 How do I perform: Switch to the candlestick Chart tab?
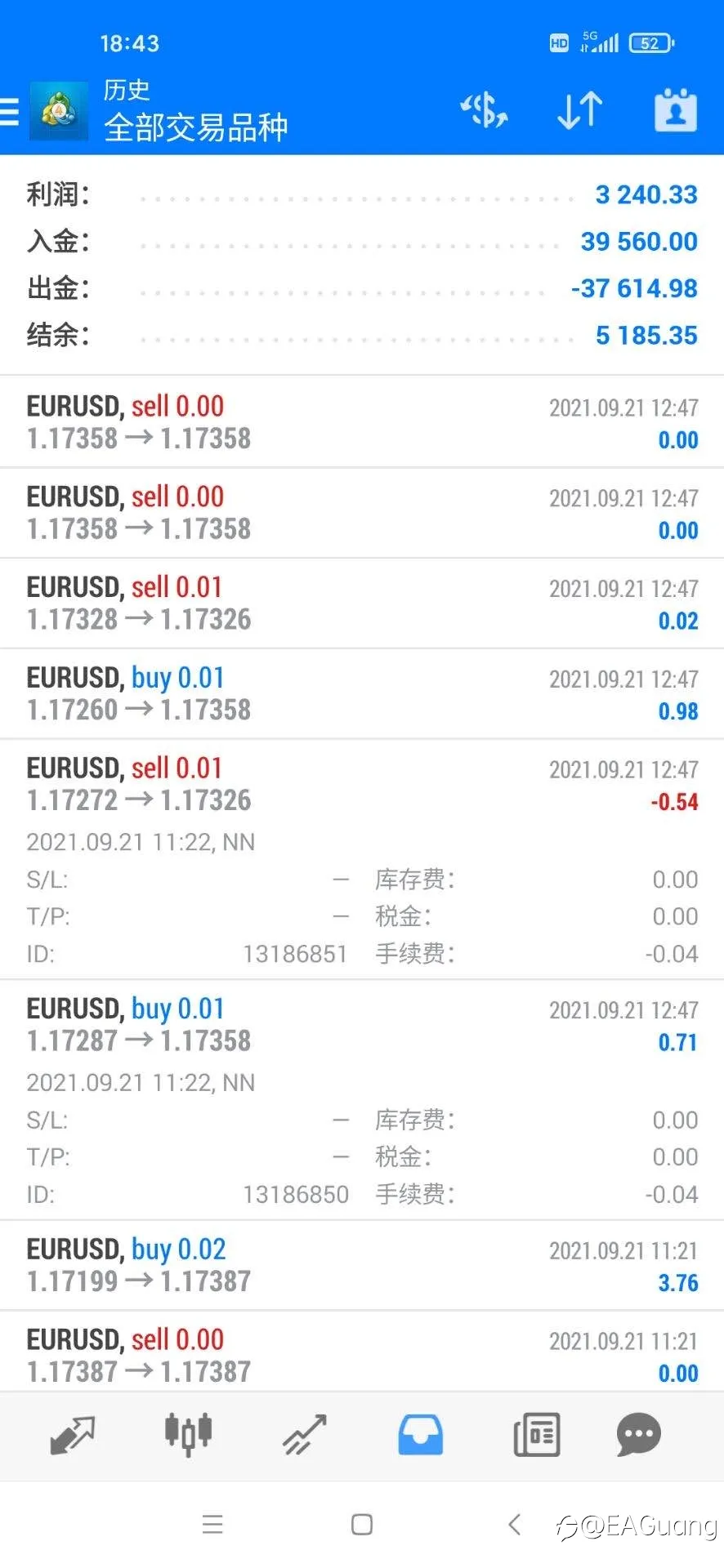click(x=188, y=1435)
